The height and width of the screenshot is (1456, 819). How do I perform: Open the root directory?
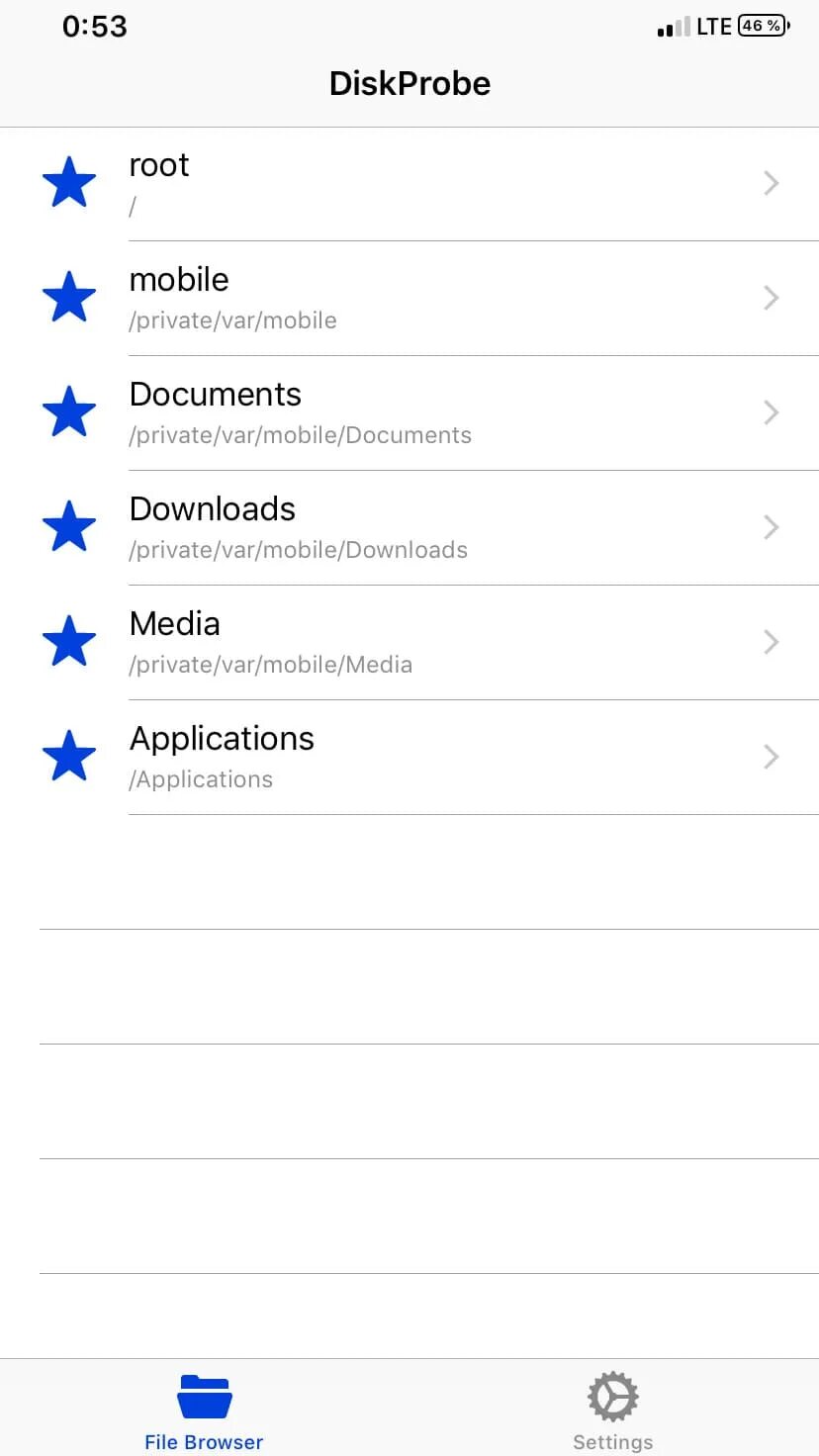(409, 184)
